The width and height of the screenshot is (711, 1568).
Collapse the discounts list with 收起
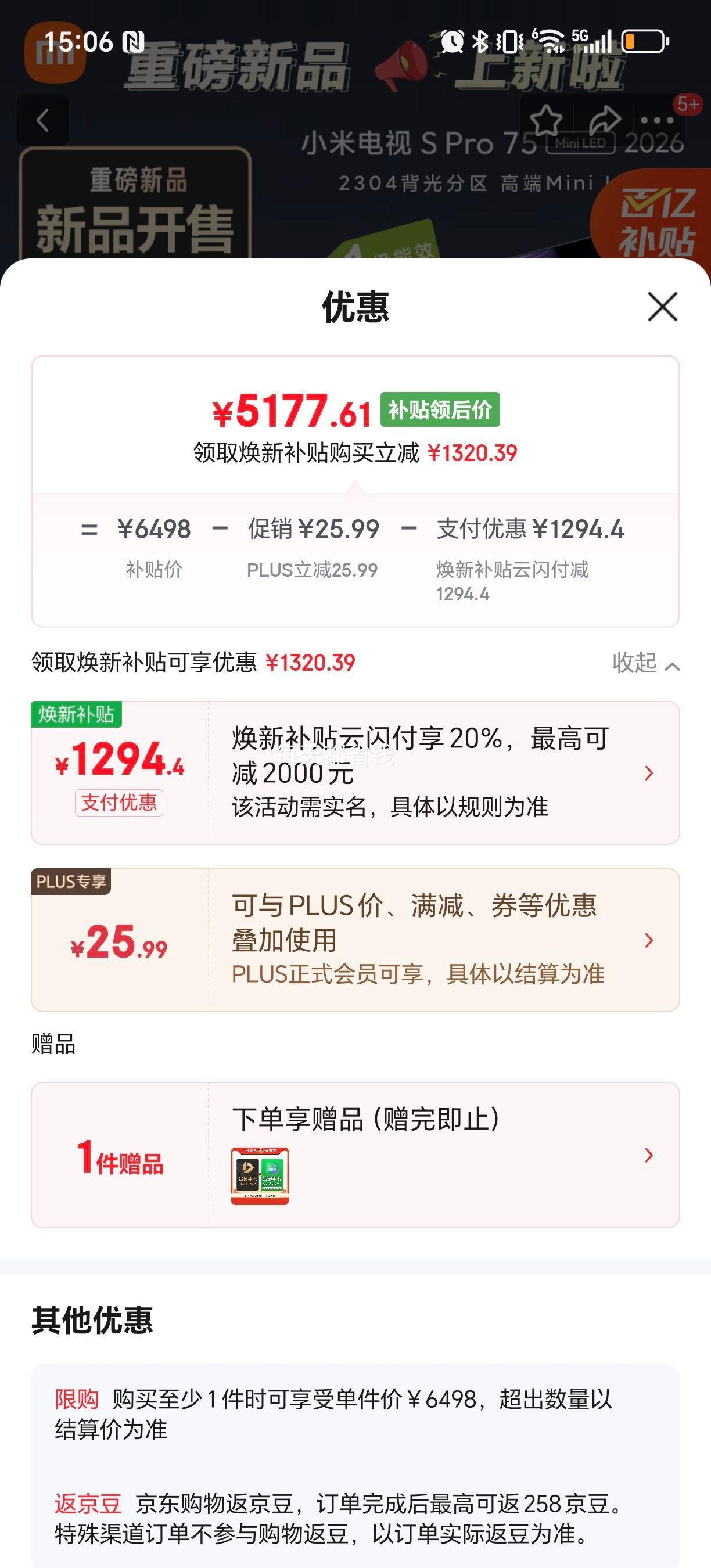tap(645, 663)
